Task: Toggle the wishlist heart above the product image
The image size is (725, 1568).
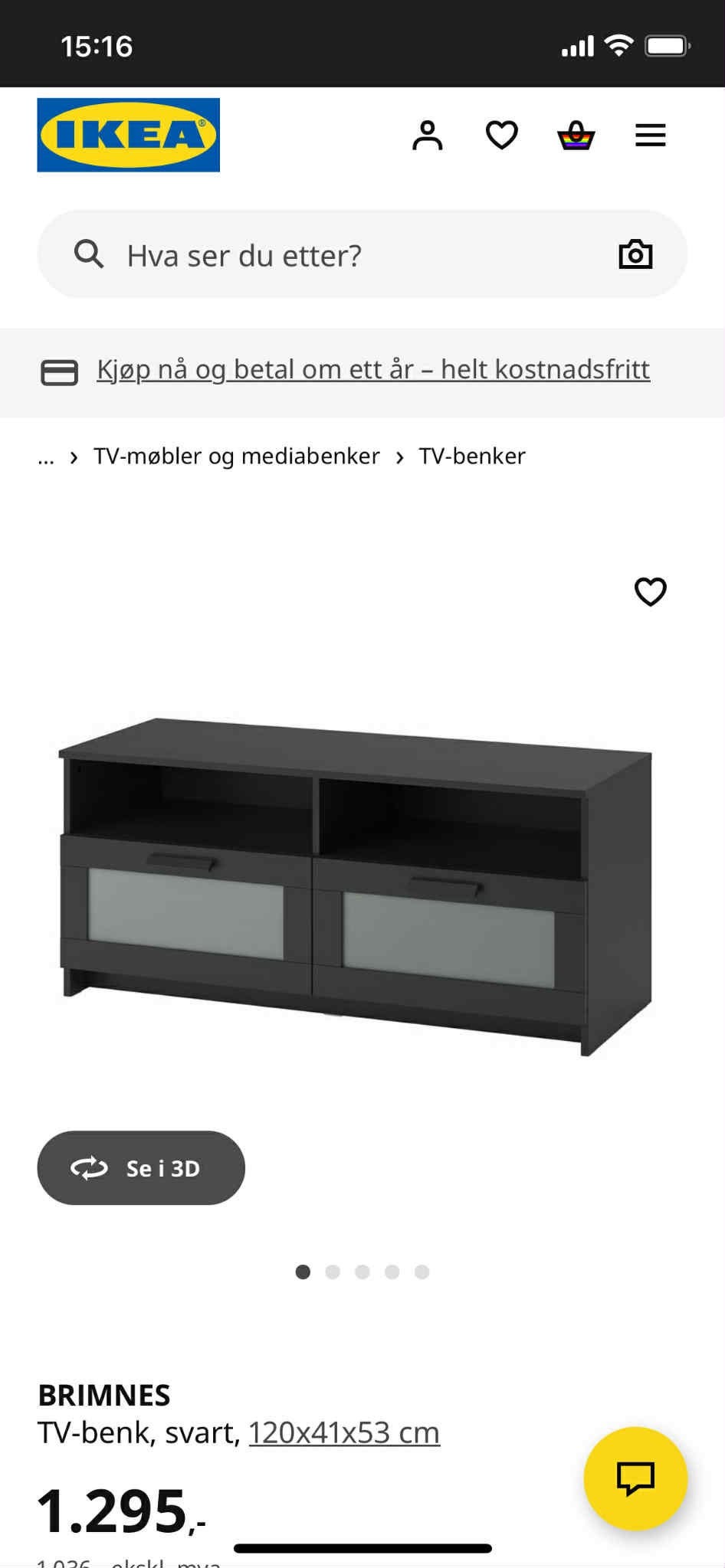Action: pyautogui.click(x=650, y=592)
